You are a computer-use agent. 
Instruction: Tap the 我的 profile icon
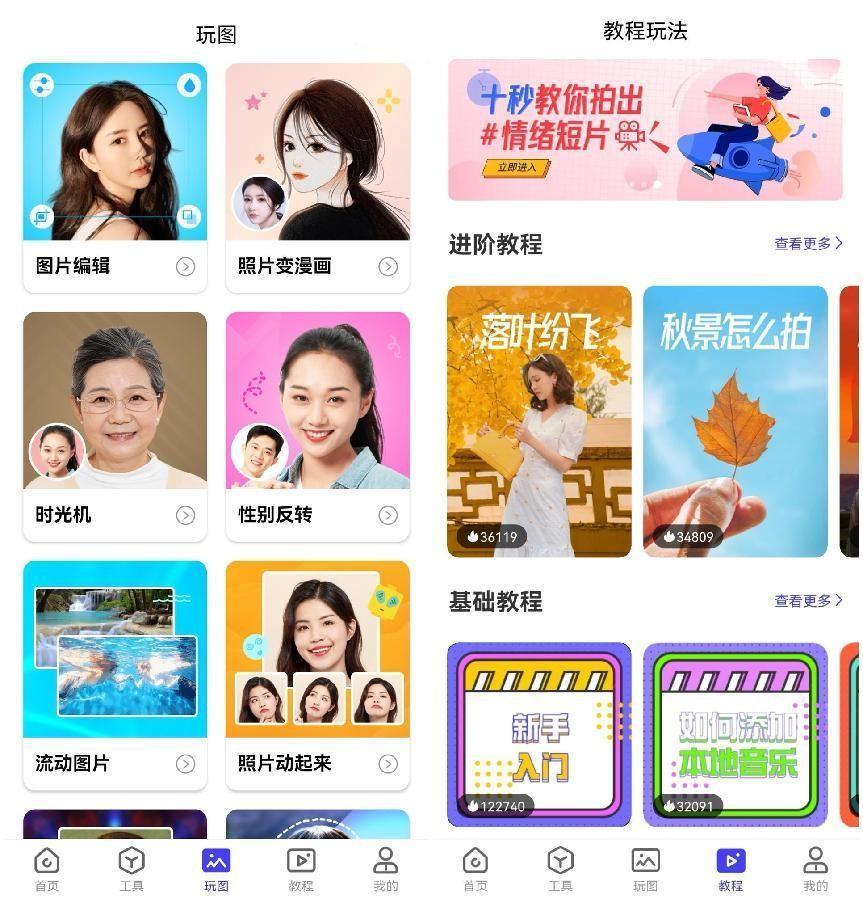tap(385, 860)
